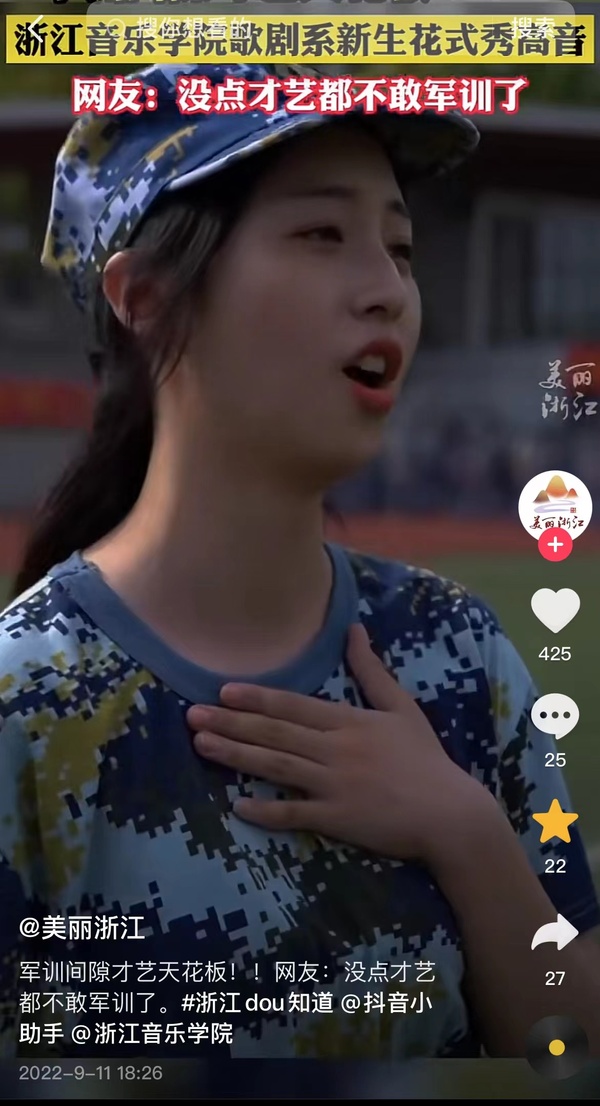Open the @美丽浙江 username link
The width and height of the screenshot is (600, 1106).
82,928
